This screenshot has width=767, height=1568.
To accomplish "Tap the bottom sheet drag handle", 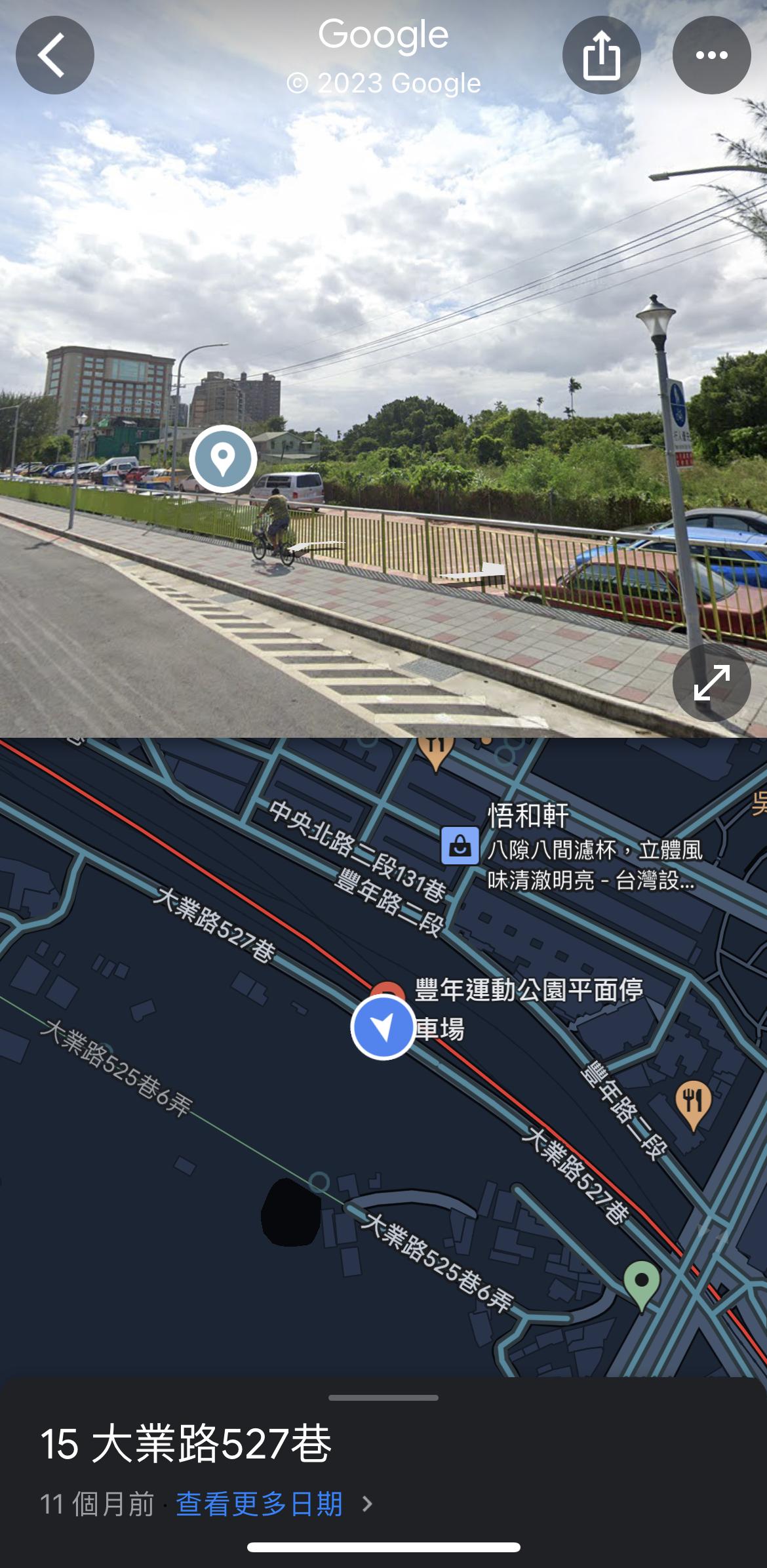I will pyautogui.click(x=383, y=1397).
